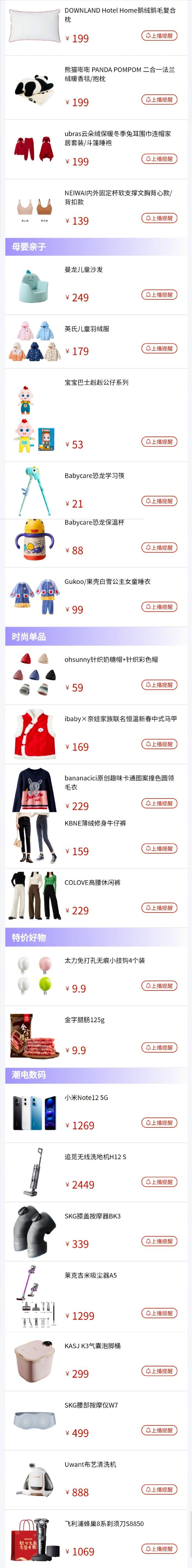This screenshot has height=1568, width=192.
Task: Tap 上播提醒 for ohsunny针织奶糖帽
Action: click(x=159, y=685)
